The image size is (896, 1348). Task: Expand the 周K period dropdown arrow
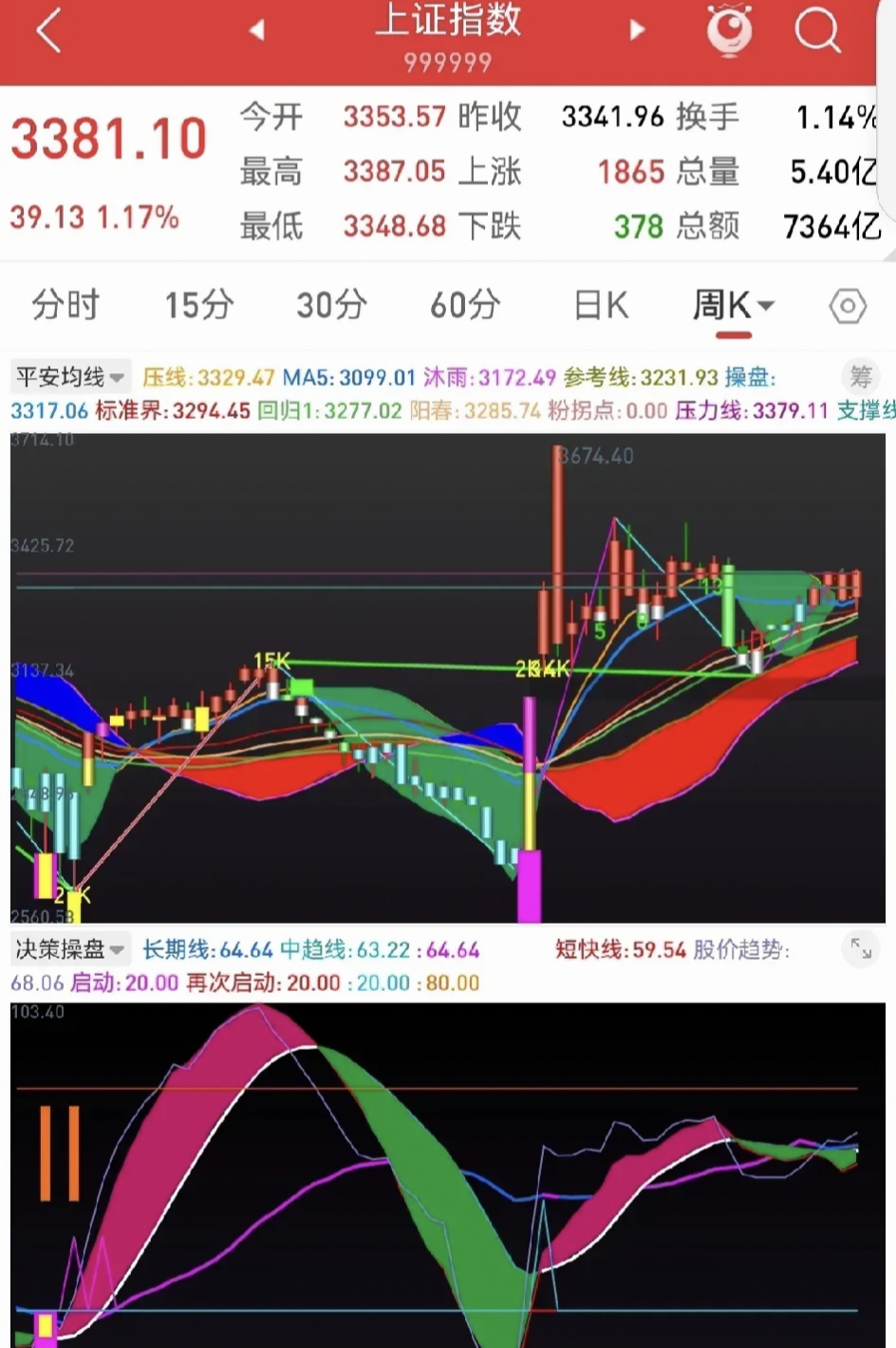pos(764,306)
